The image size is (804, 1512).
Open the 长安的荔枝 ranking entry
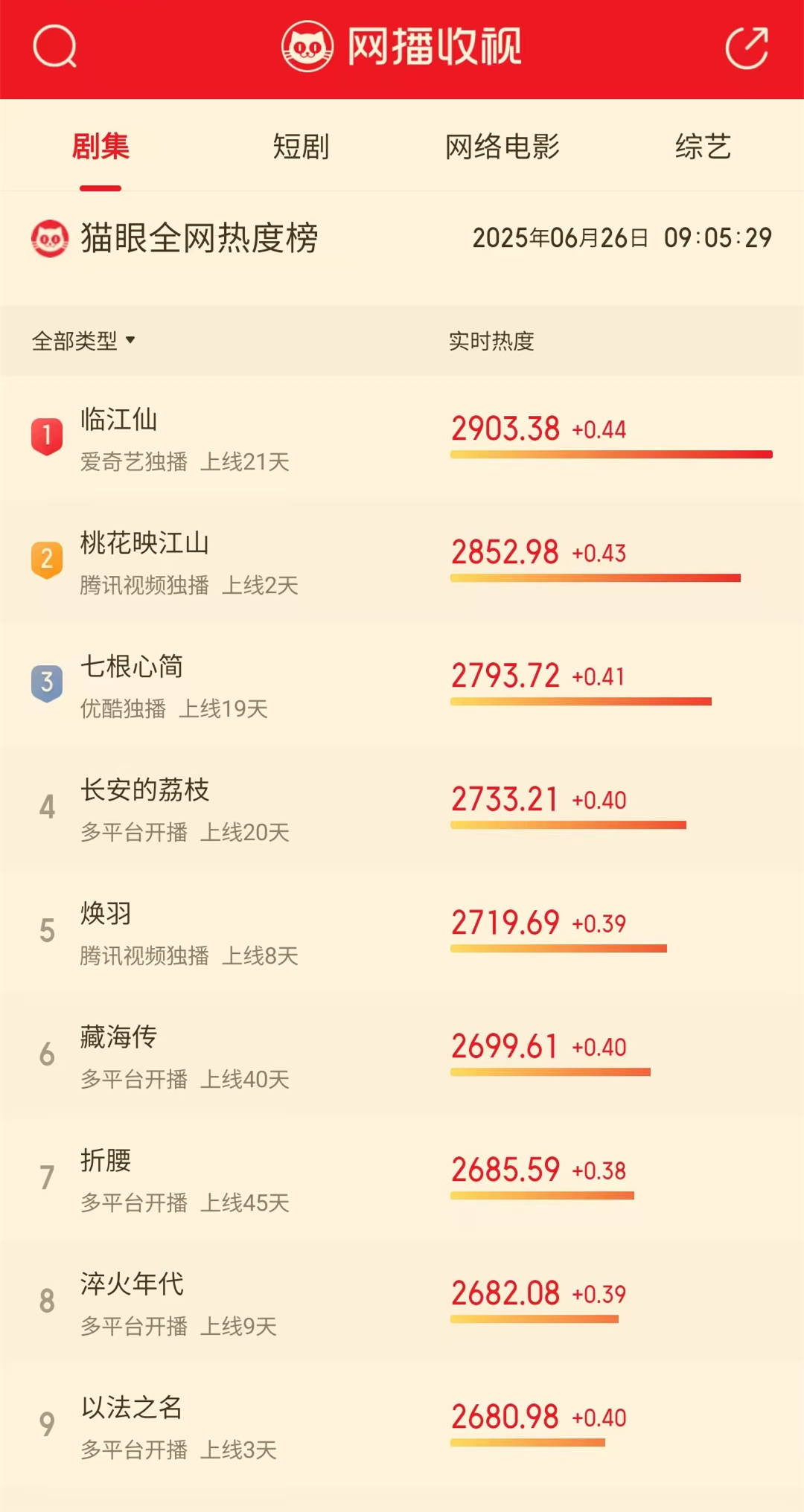pyautogui.click(x=402, y=809)
